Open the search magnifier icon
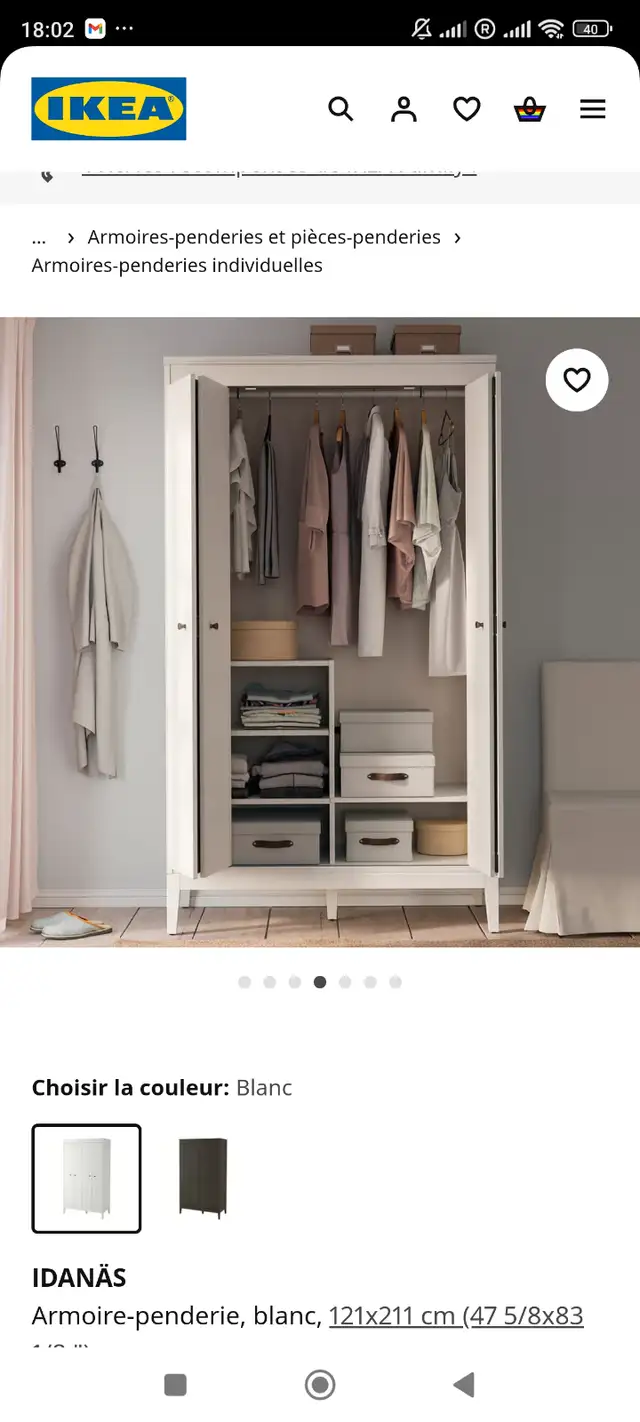Screen dimensions: 640x1422 click(x=341, y=109)
